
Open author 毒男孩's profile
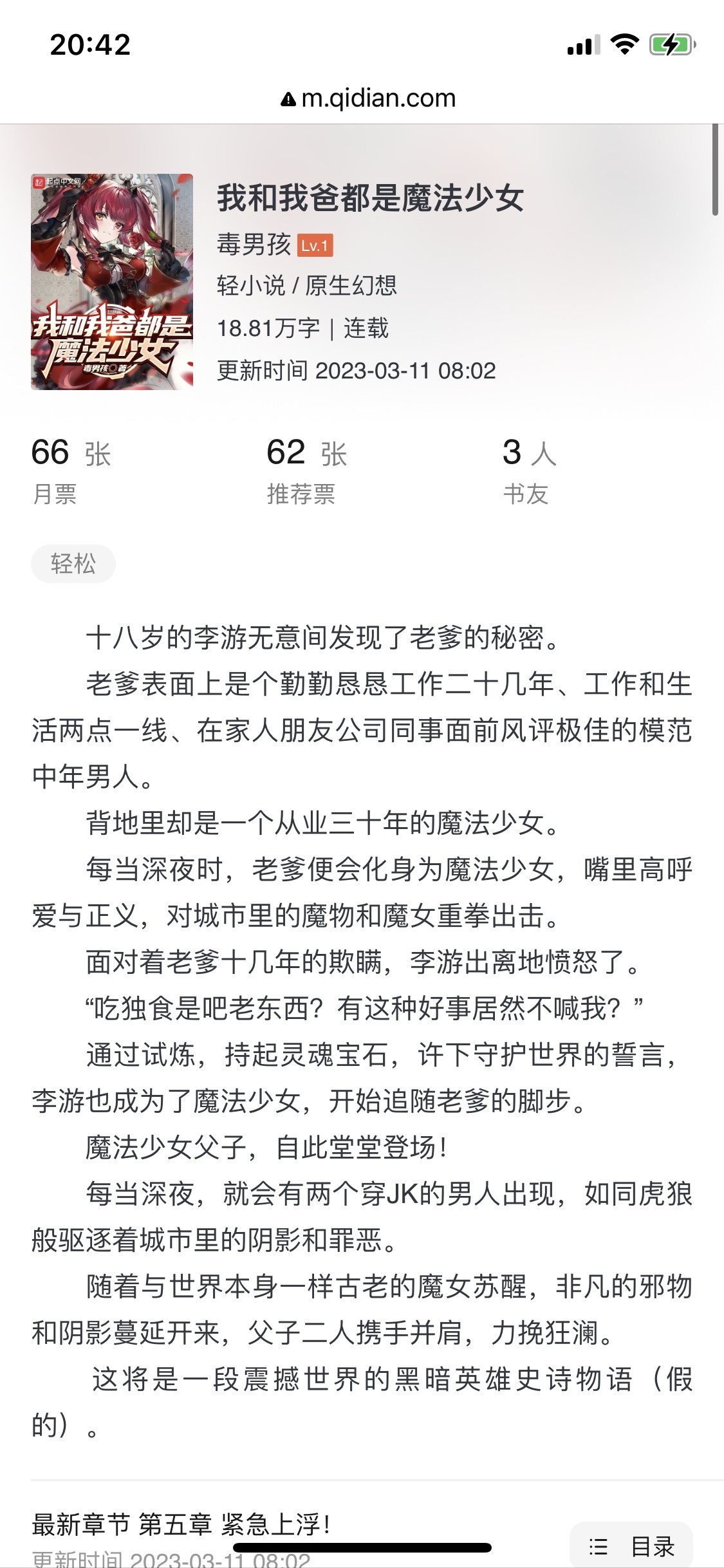(x=254, y=245)
